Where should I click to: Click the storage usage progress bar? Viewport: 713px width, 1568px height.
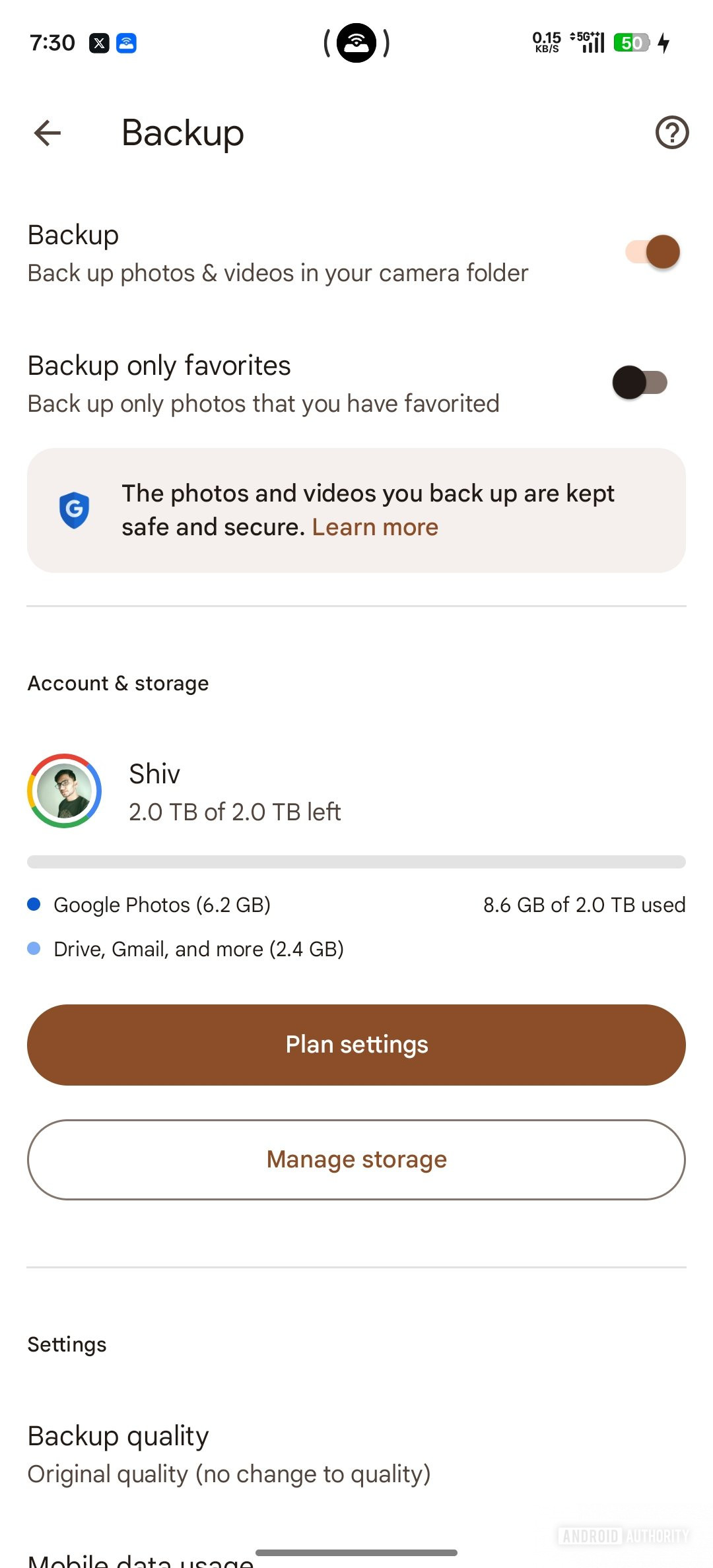356,861
